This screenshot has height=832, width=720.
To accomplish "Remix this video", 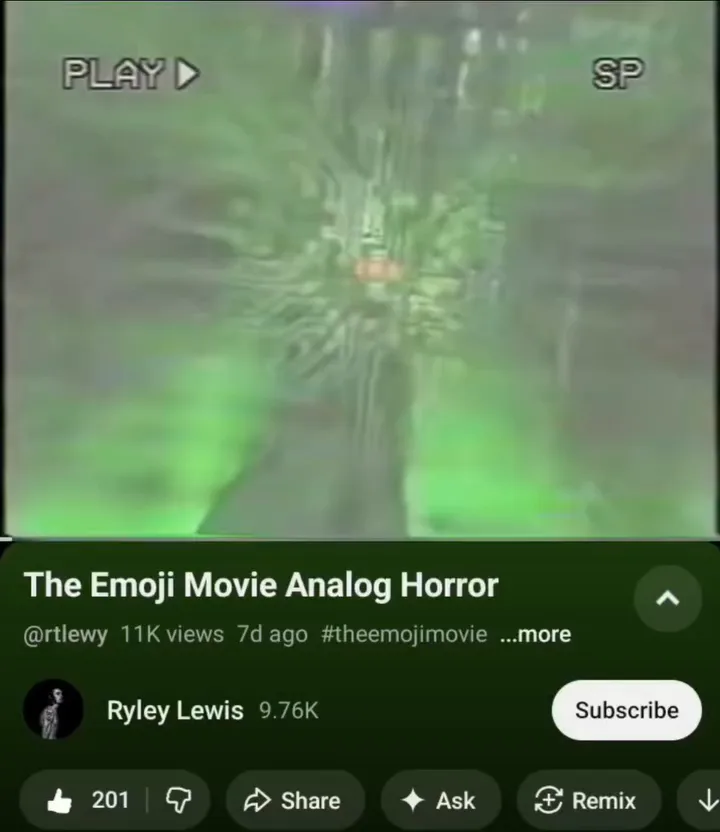I will point(588,800).
